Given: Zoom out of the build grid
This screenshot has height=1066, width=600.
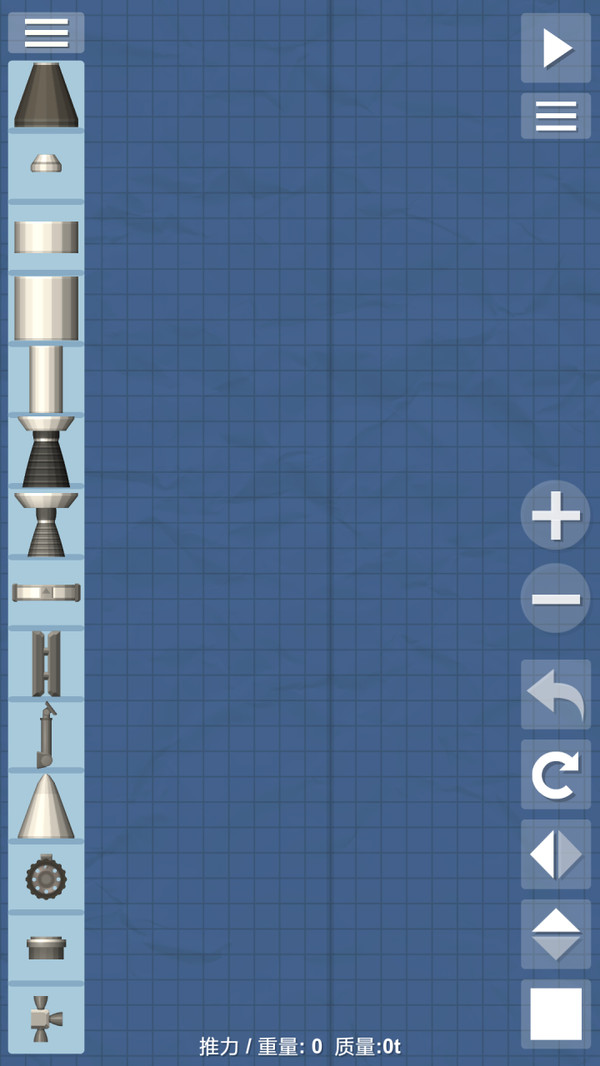Looking at the screenshot, I should pos(556,598).
